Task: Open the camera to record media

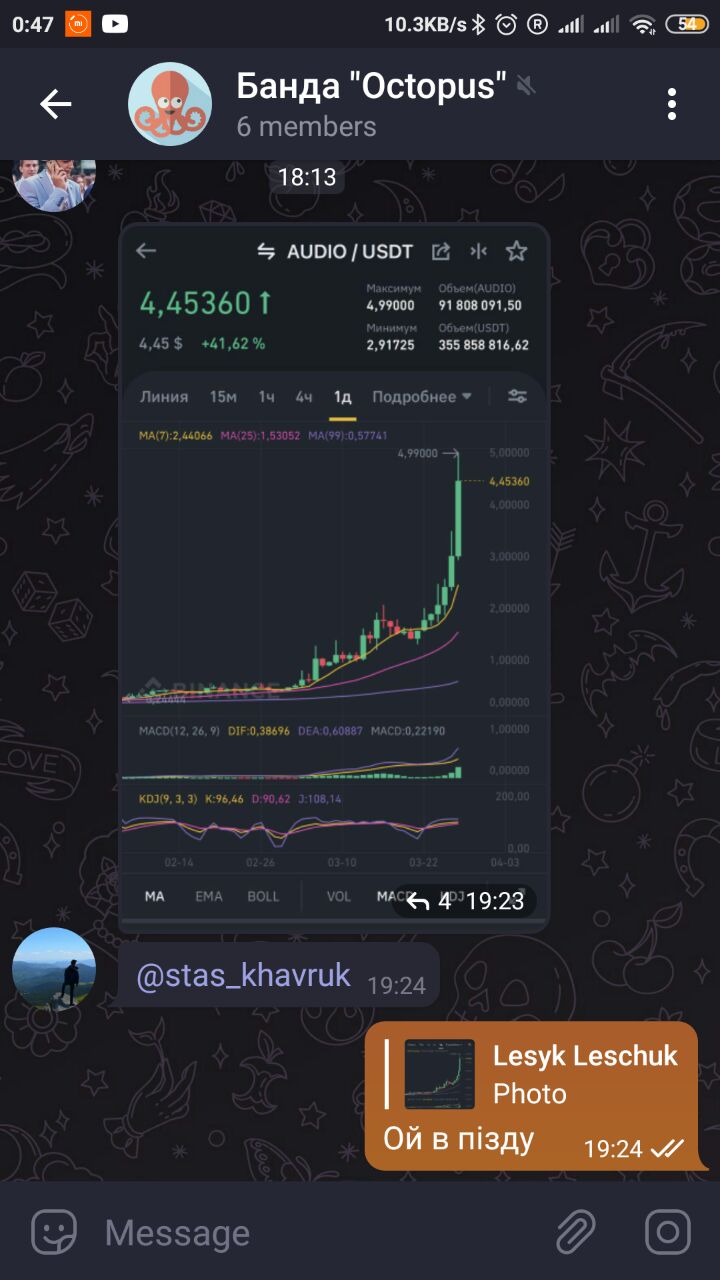Action: [667, 1232]
